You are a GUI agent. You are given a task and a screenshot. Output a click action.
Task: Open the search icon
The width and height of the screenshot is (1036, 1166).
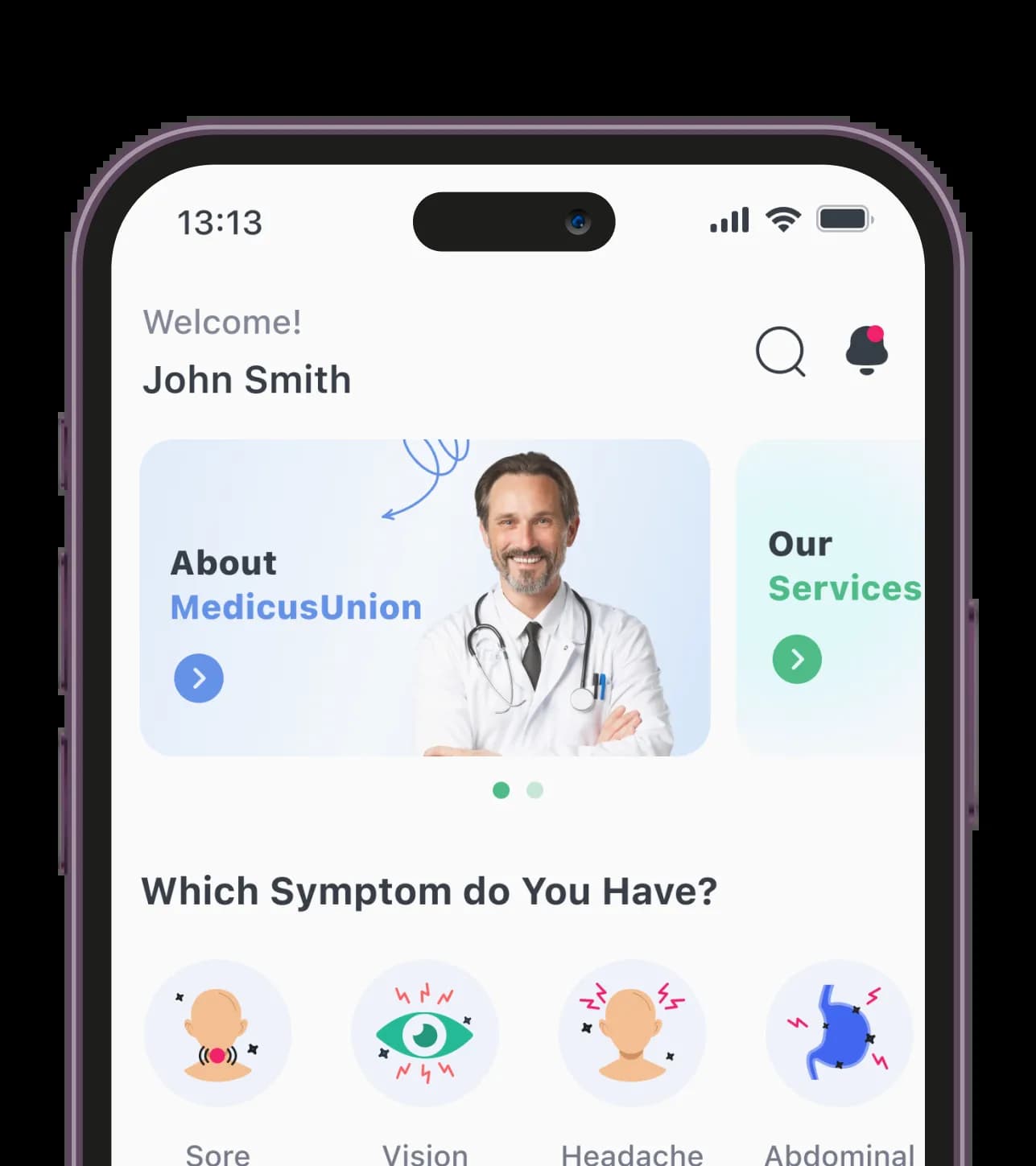(x=780, y=351)
